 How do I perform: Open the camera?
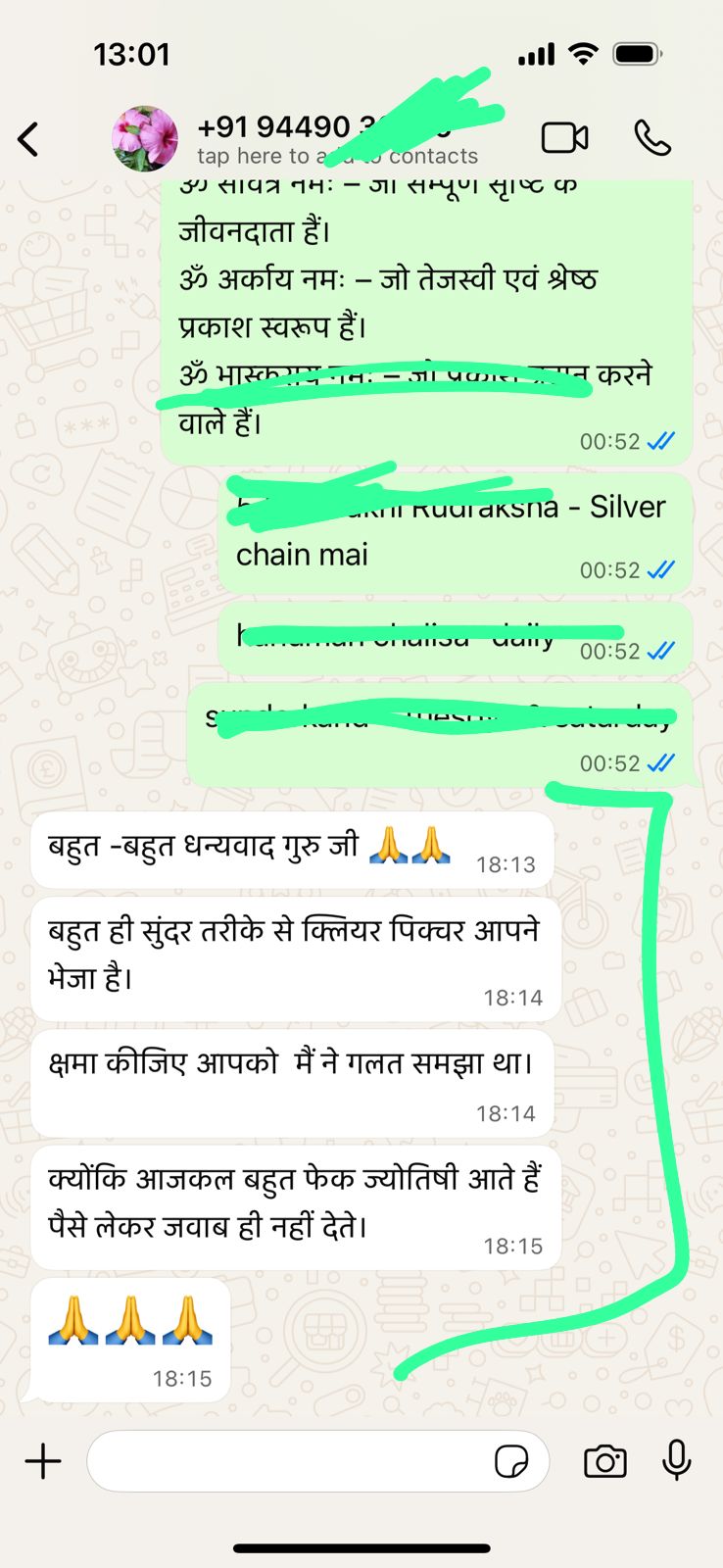pos(604,1461)
